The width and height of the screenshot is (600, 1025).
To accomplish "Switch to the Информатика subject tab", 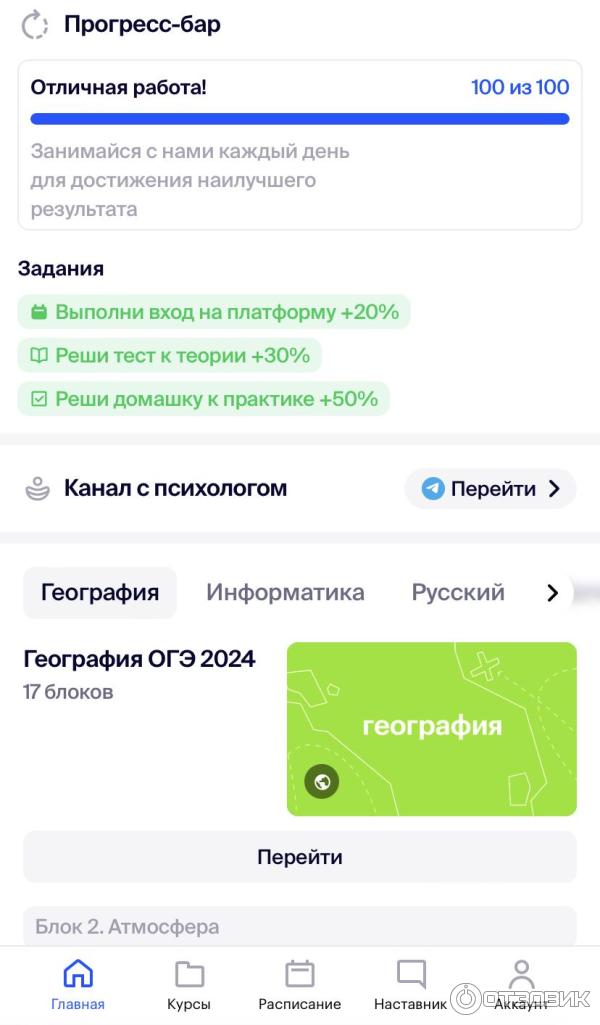I will coord(285,592).
